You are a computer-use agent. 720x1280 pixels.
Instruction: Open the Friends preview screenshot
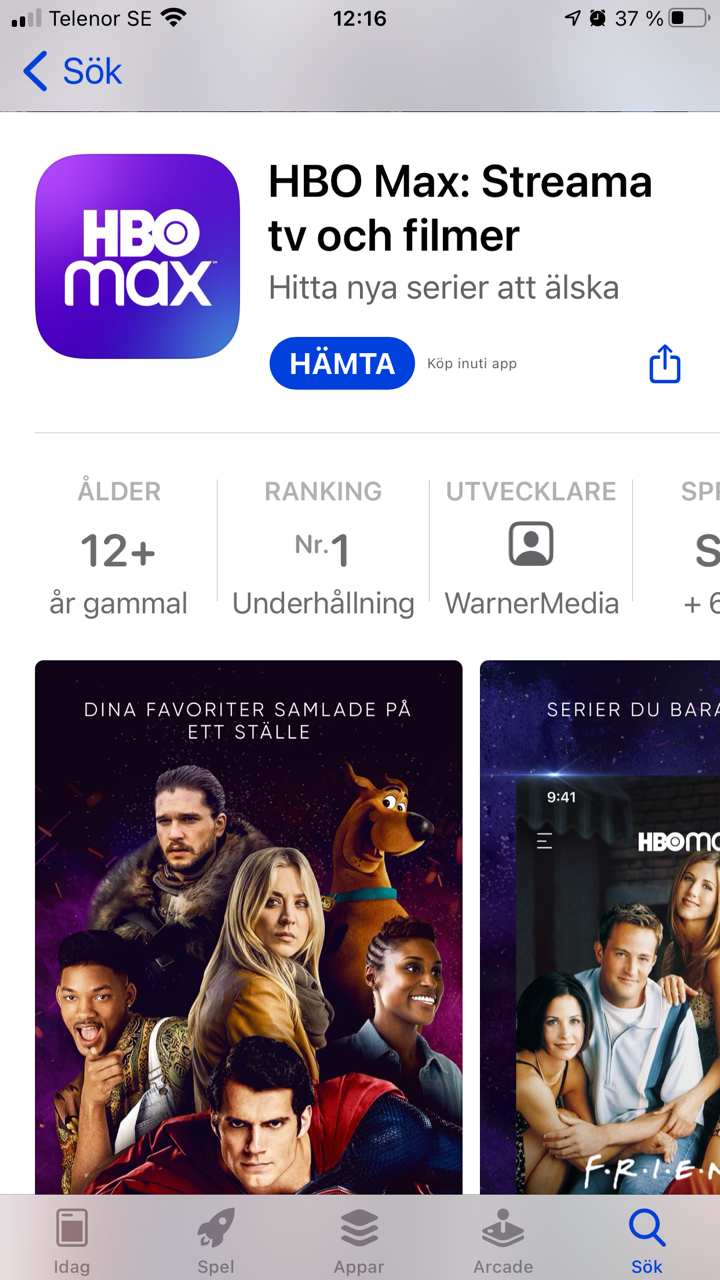pos(600,925)
